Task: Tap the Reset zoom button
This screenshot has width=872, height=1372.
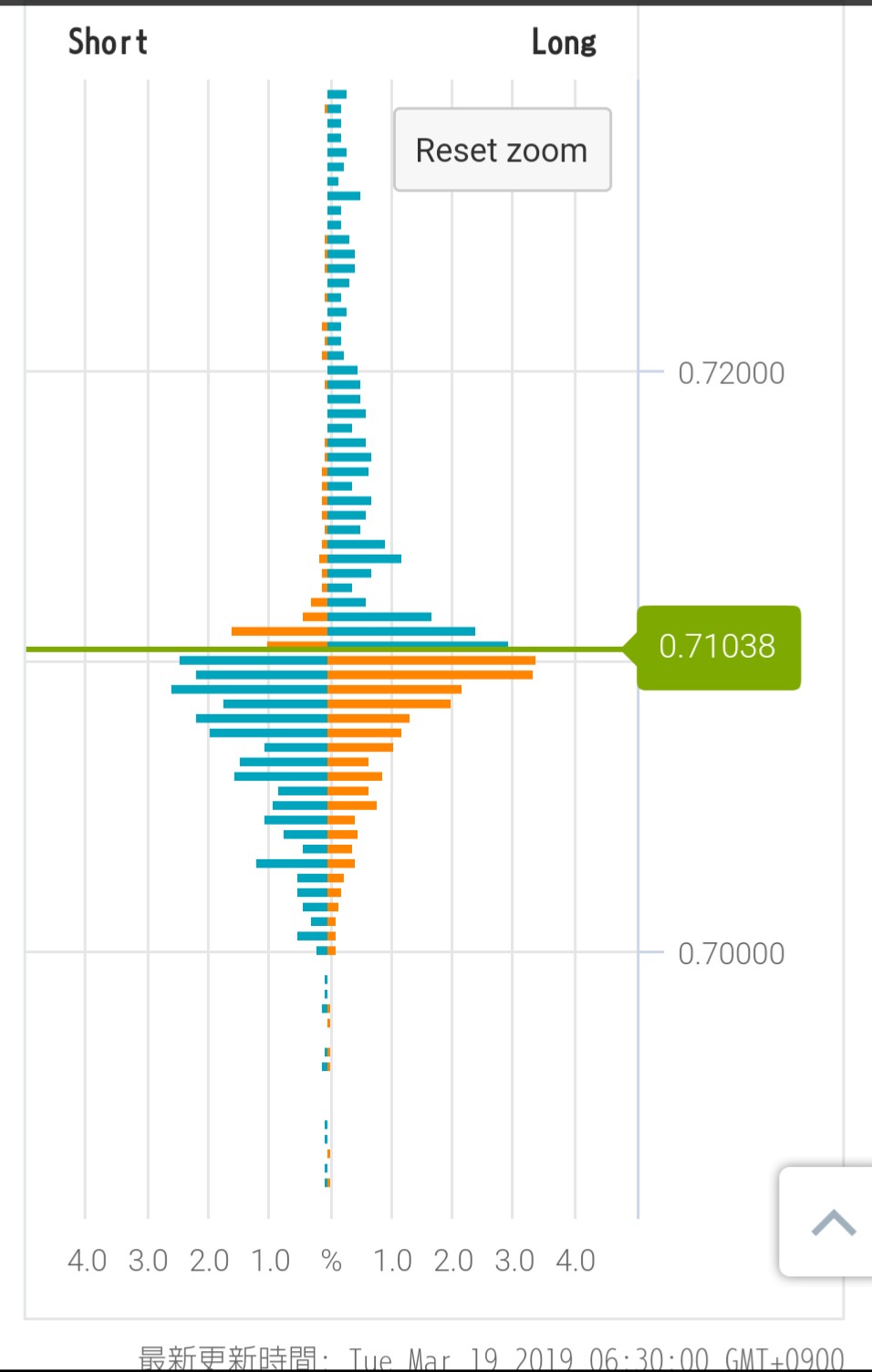Action: coord(502,151)
